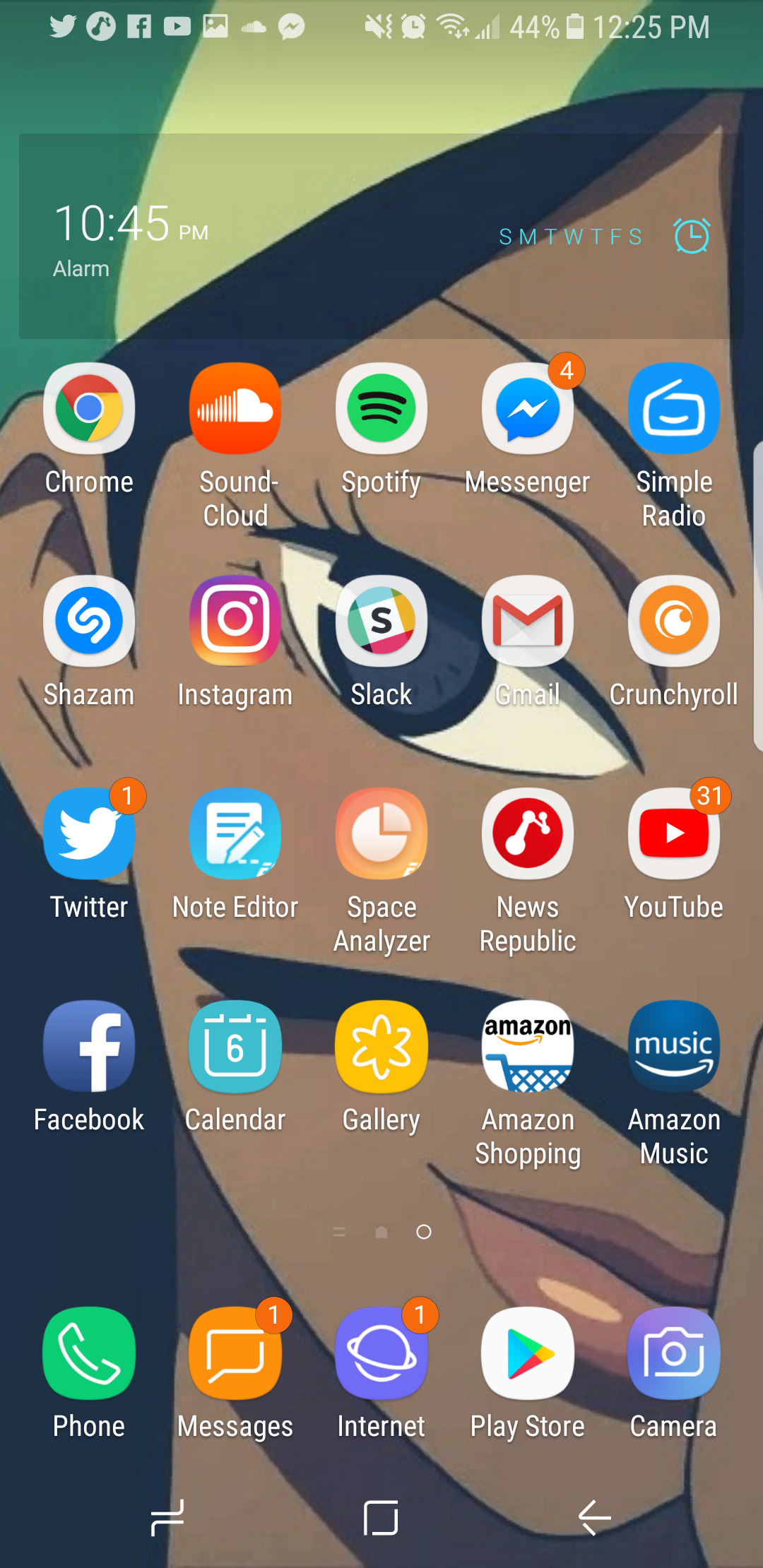
Task: Launch Crunchyroll
Action: (674, 622)
